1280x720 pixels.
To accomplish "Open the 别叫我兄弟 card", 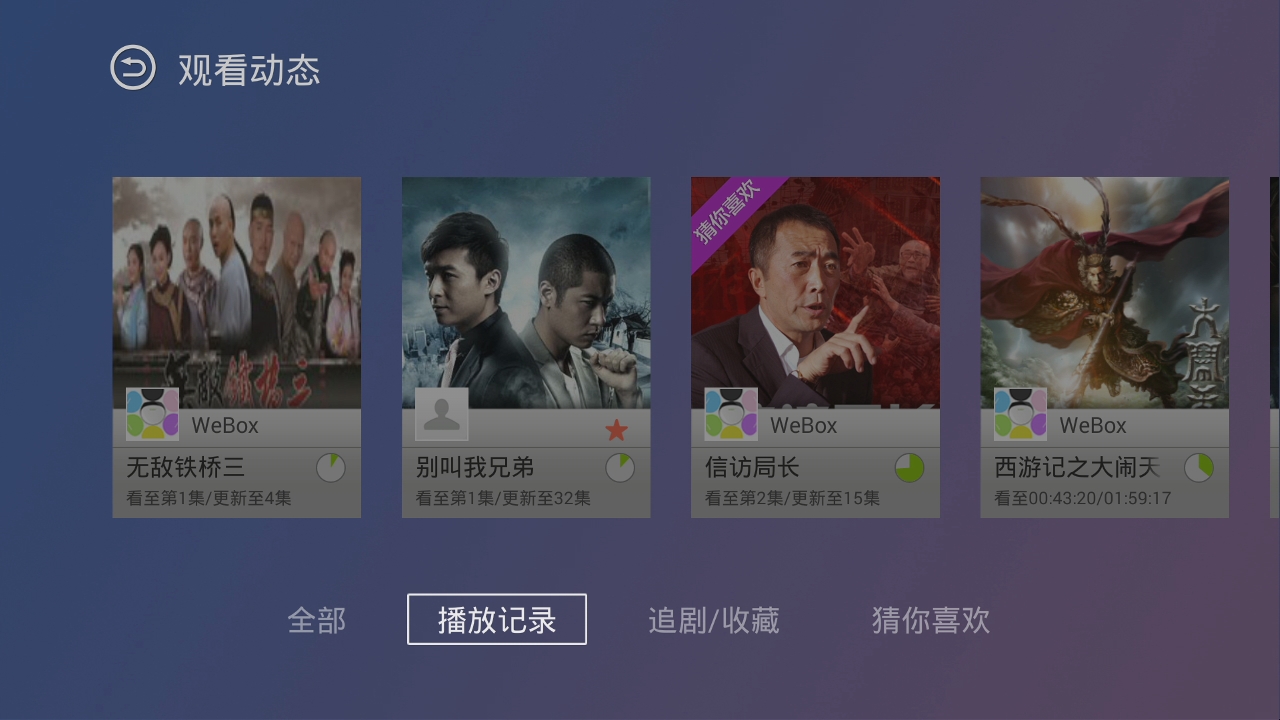I will 526,347.
